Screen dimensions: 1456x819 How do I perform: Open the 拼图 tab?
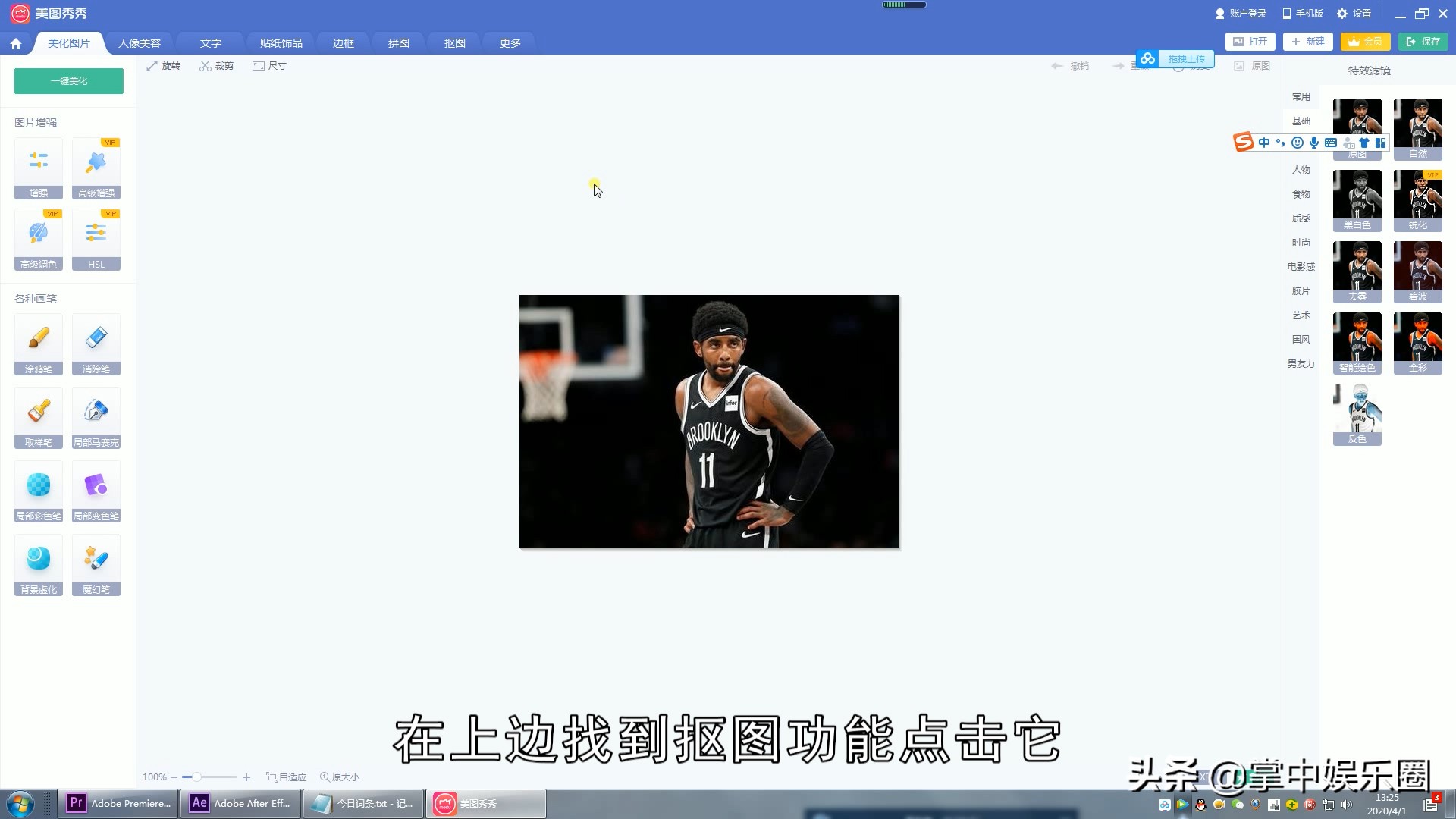(398, 43)
